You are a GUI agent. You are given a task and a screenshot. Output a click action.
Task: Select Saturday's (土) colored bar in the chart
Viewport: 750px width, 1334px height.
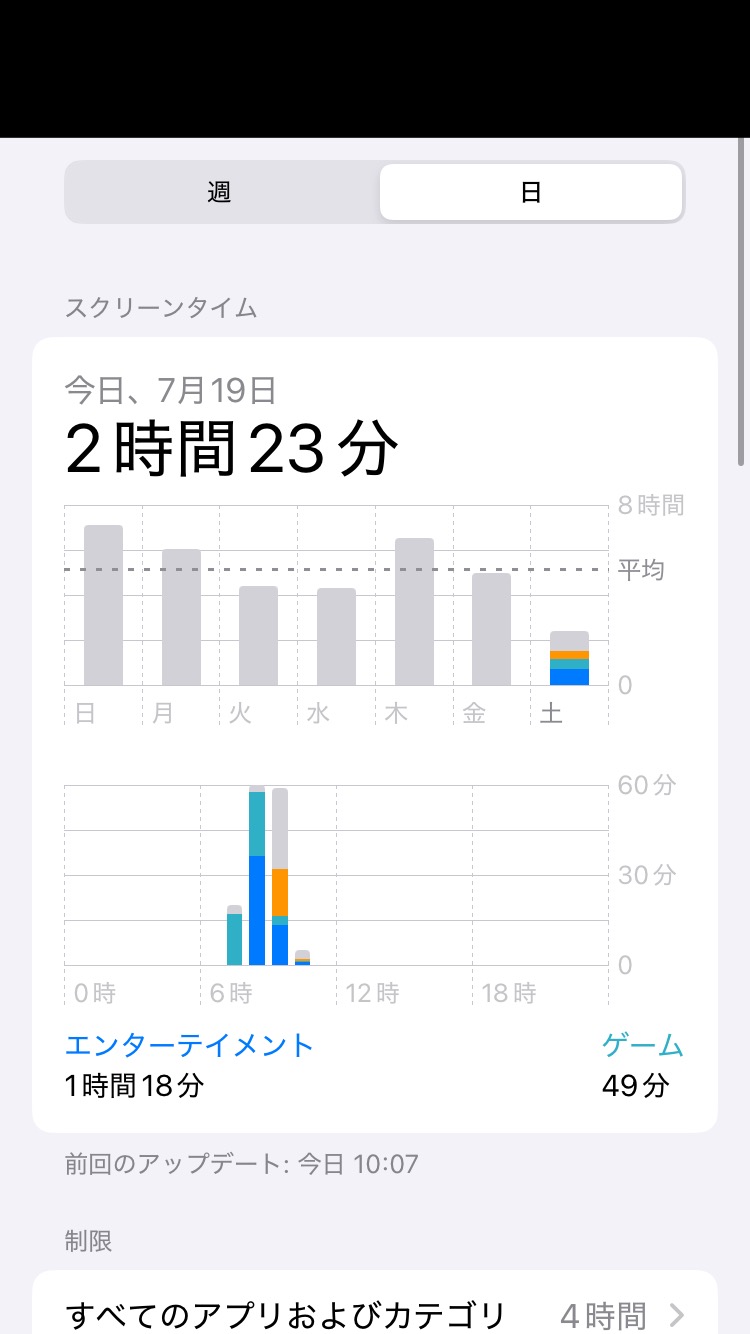(570, 659)
